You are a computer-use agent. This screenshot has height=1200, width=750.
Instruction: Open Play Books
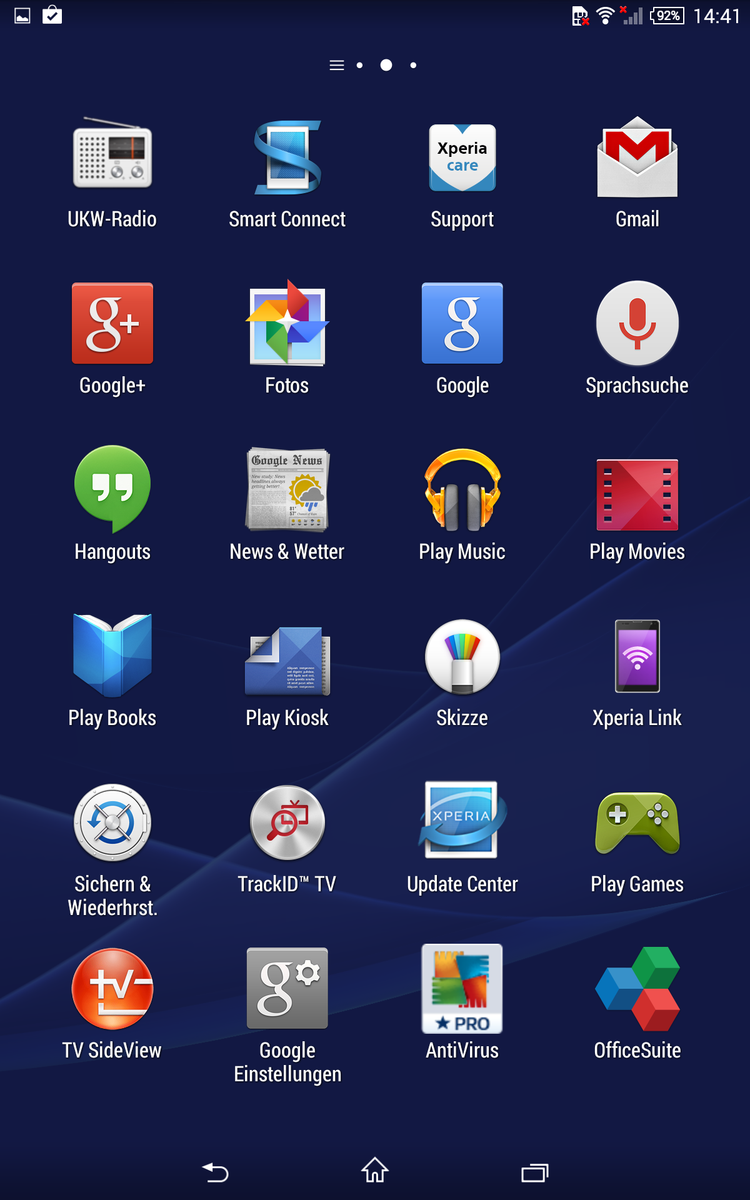click(112, 656)
